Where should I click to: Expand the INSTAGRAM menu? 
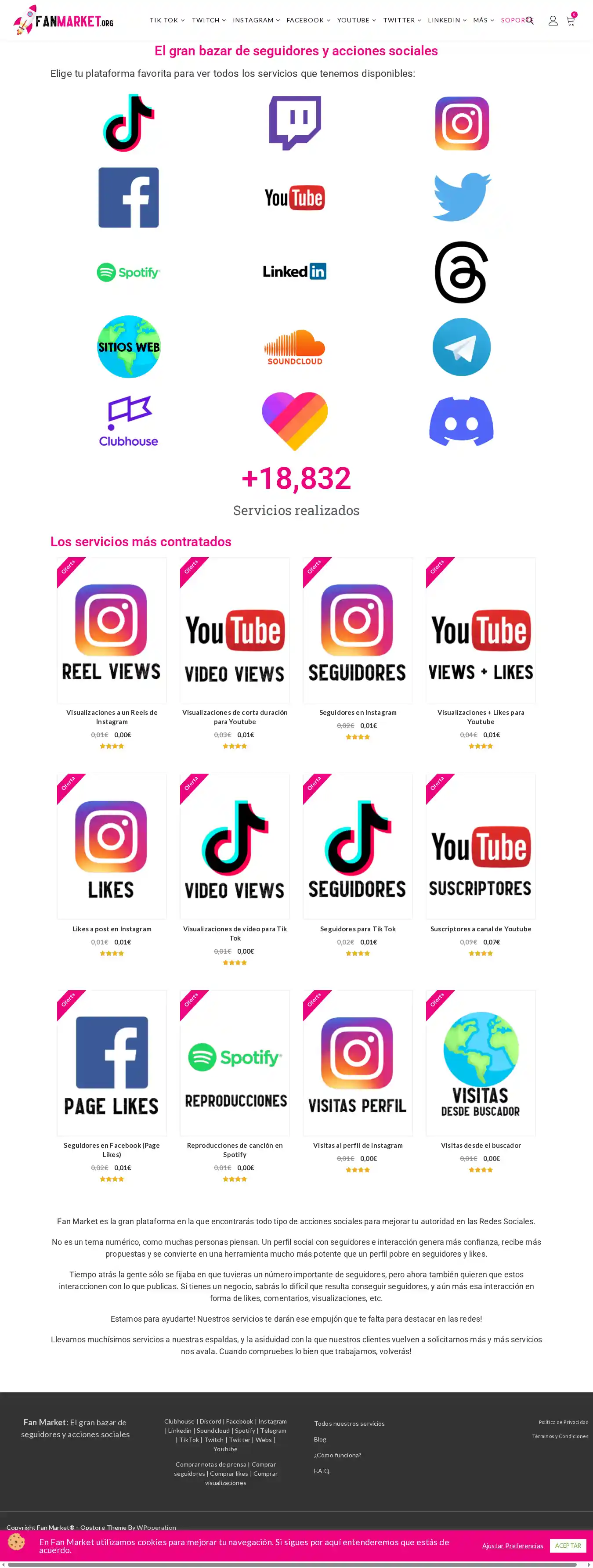pyautogui.click(x=257, y=20)
